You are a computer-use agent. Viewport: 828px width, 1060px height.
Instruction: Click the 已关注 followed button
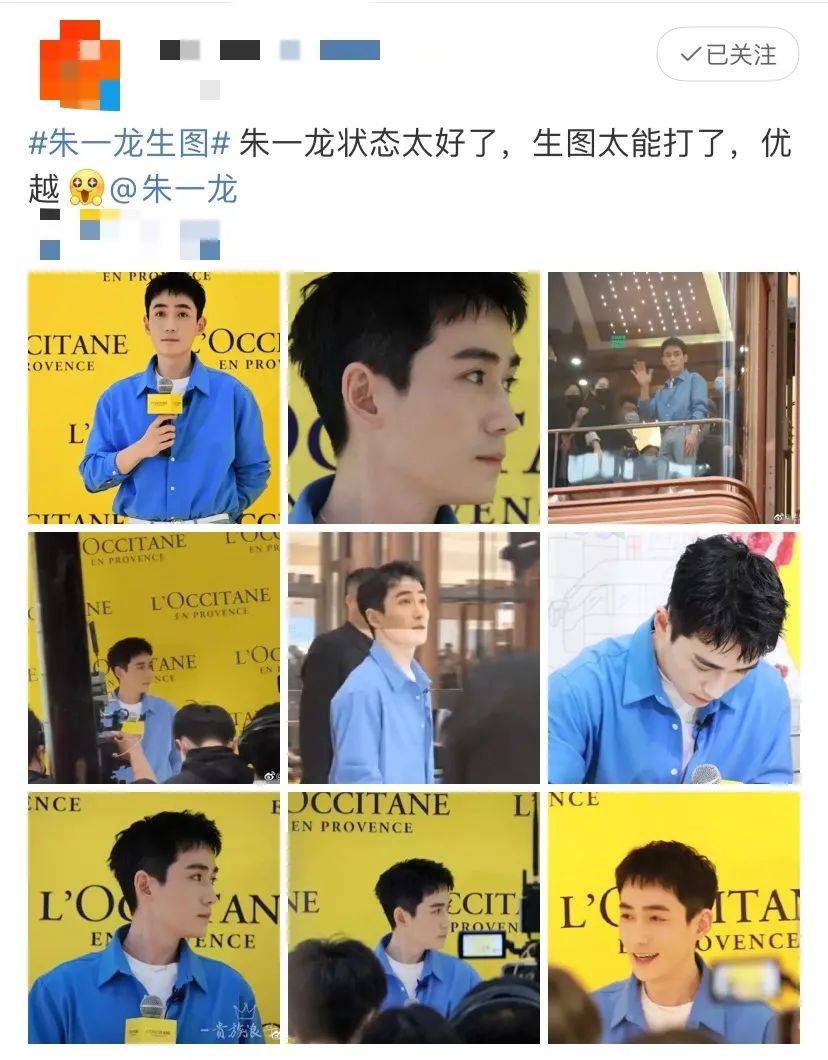[726, 56]
